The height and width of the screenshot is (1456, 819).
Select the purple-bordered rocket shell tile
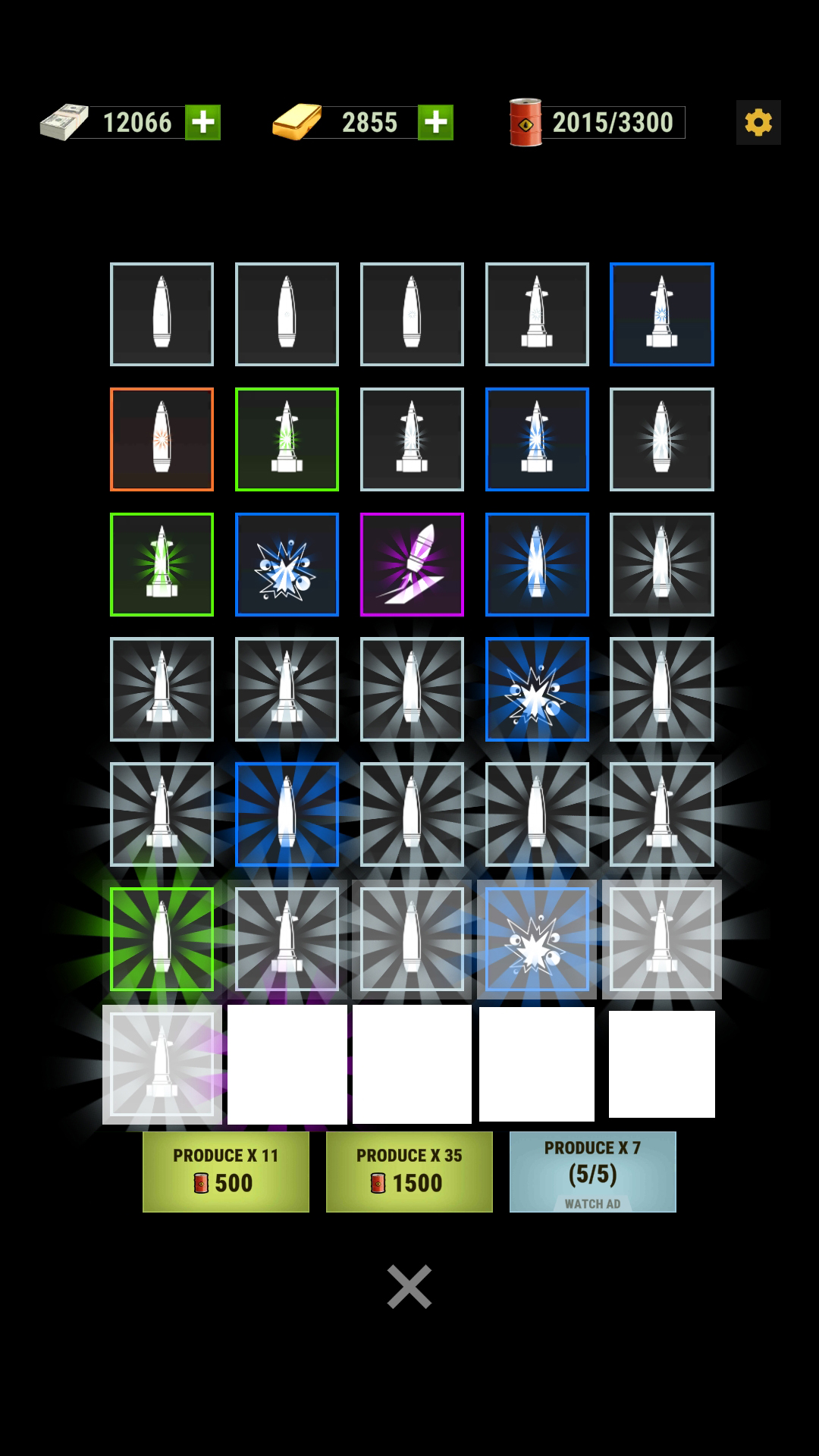[x=412, y=564]
